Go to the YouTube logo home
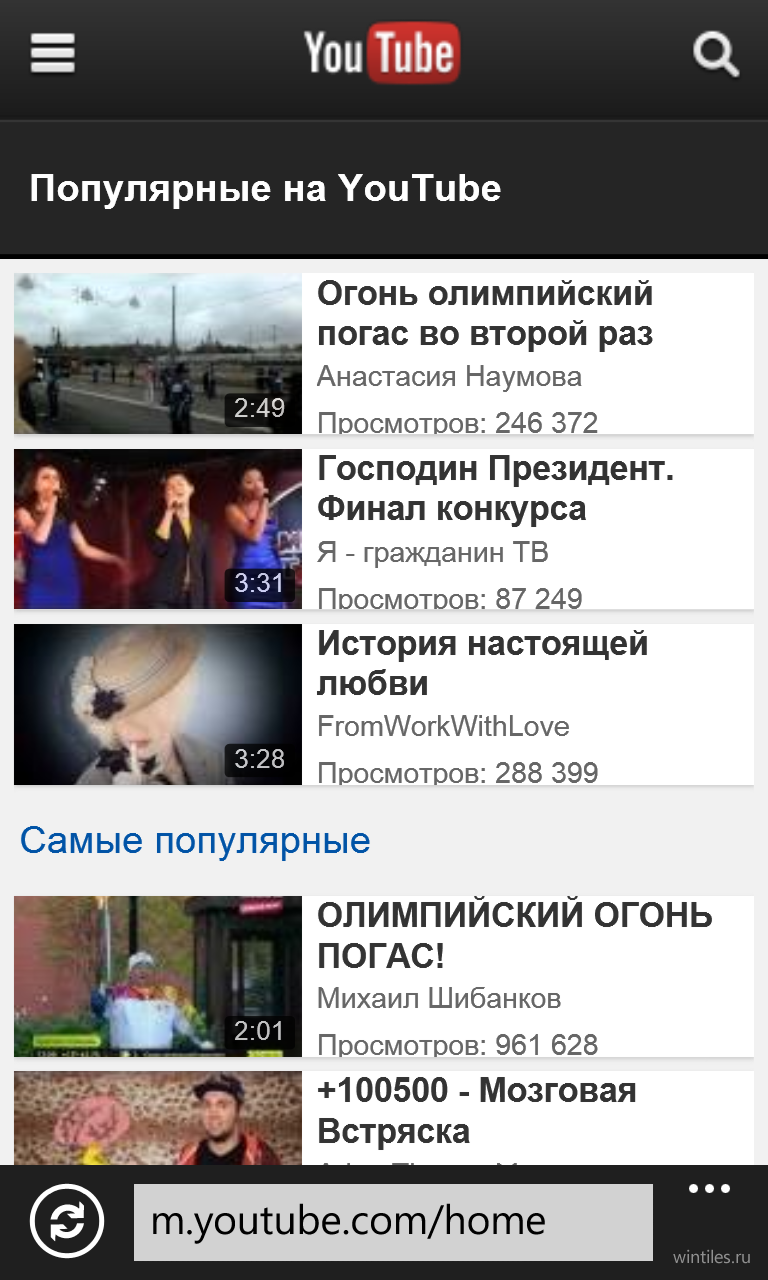The width and height of the screenshot is (768, 1280). [382, 54]
